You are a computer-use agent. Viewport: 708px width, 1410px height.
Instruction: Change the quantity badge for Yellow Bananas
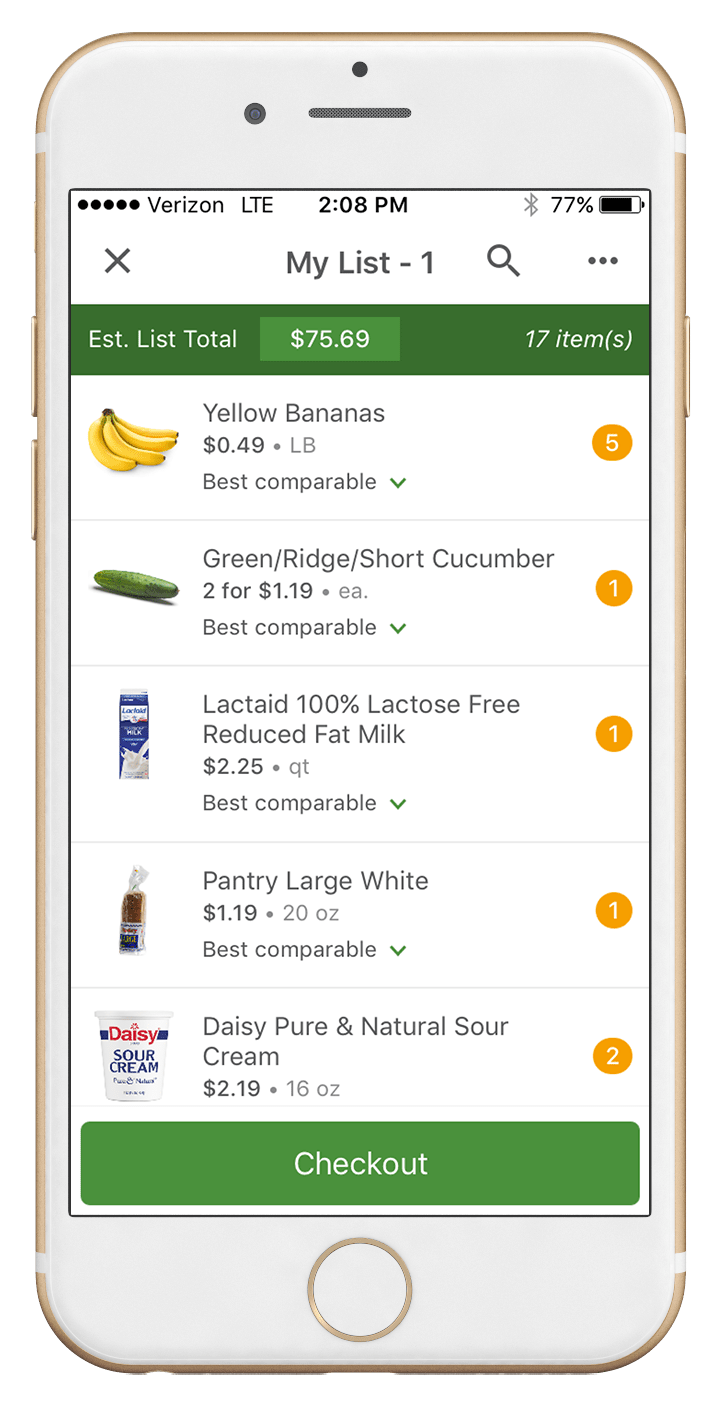612,443
